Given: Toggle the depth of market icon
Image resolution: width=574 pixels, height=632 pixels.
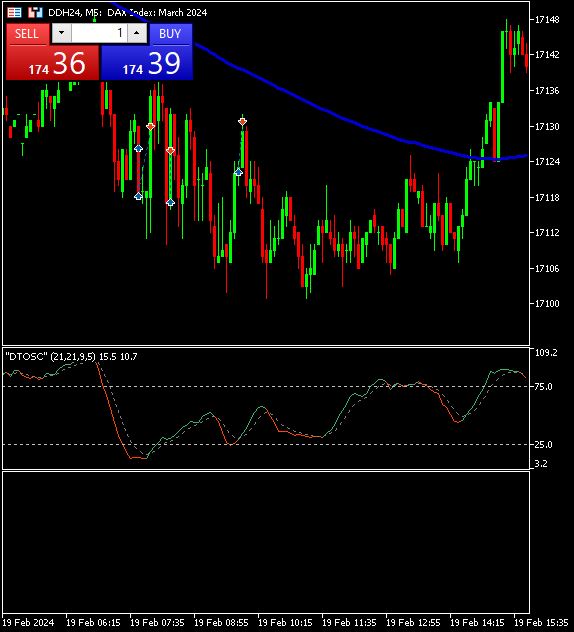Looking at the screenshot, I should pyautogui.click(x=35, y=12).
